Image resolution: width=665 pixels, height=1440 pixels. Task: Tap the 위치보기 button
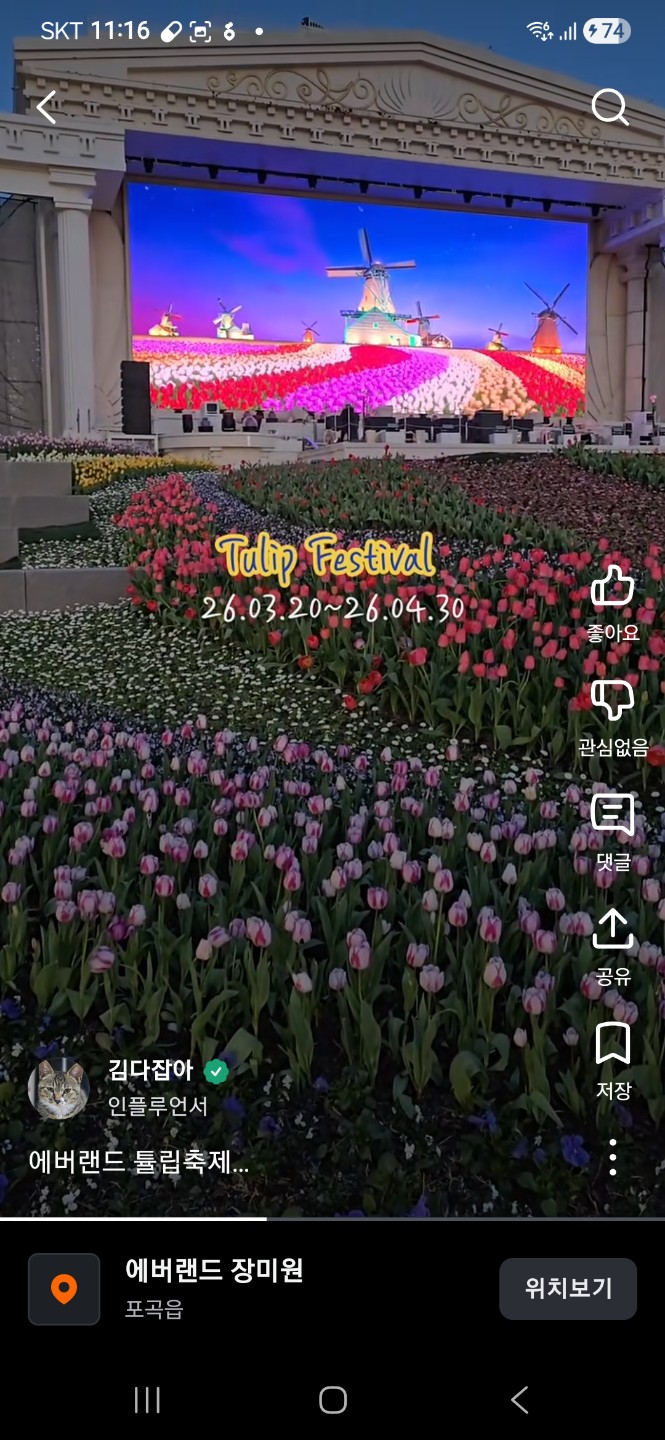pos(568,1288)
